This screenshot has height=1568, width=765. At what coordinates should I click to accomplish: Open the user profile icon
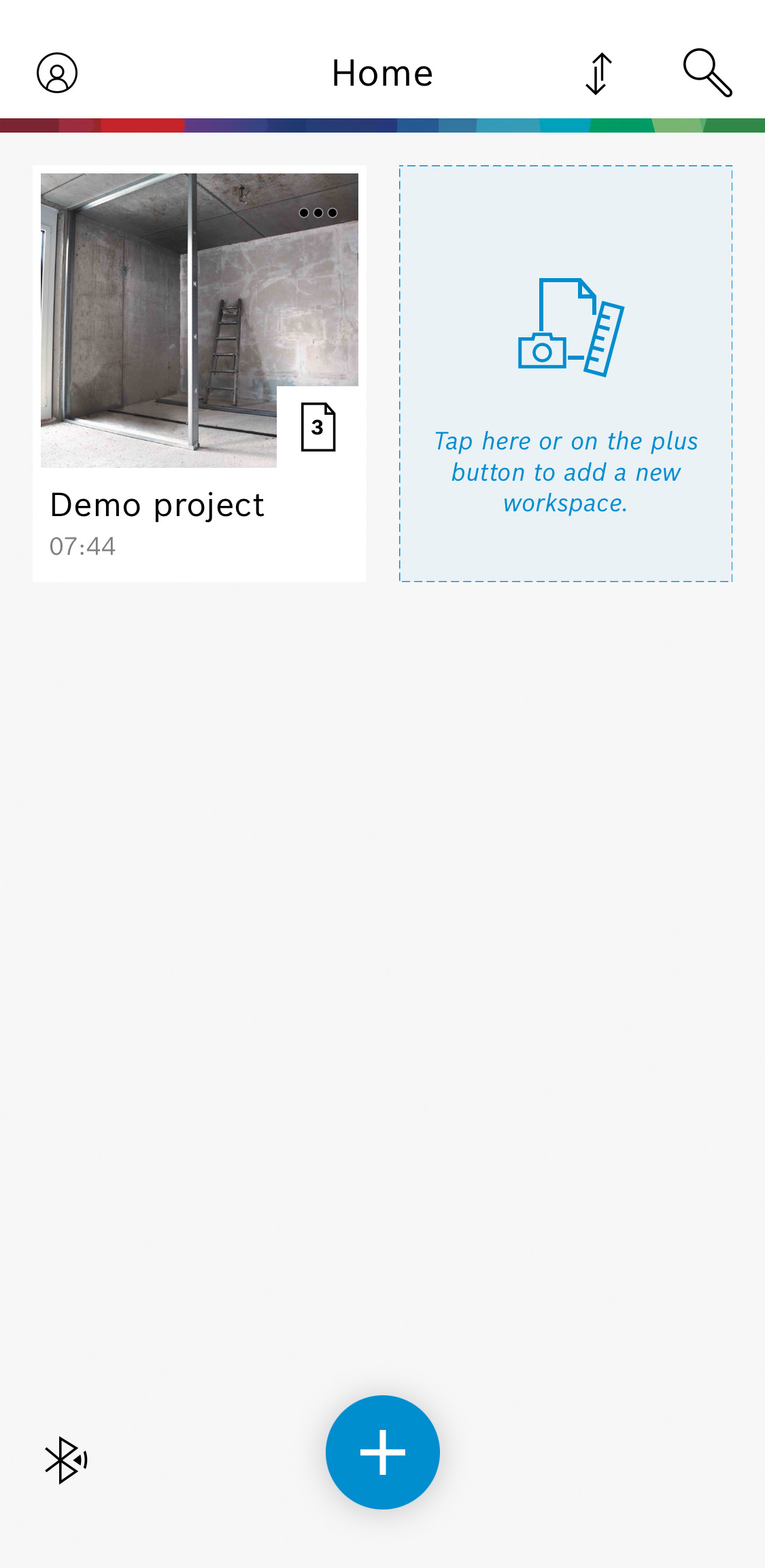click(x=57, y=73)
